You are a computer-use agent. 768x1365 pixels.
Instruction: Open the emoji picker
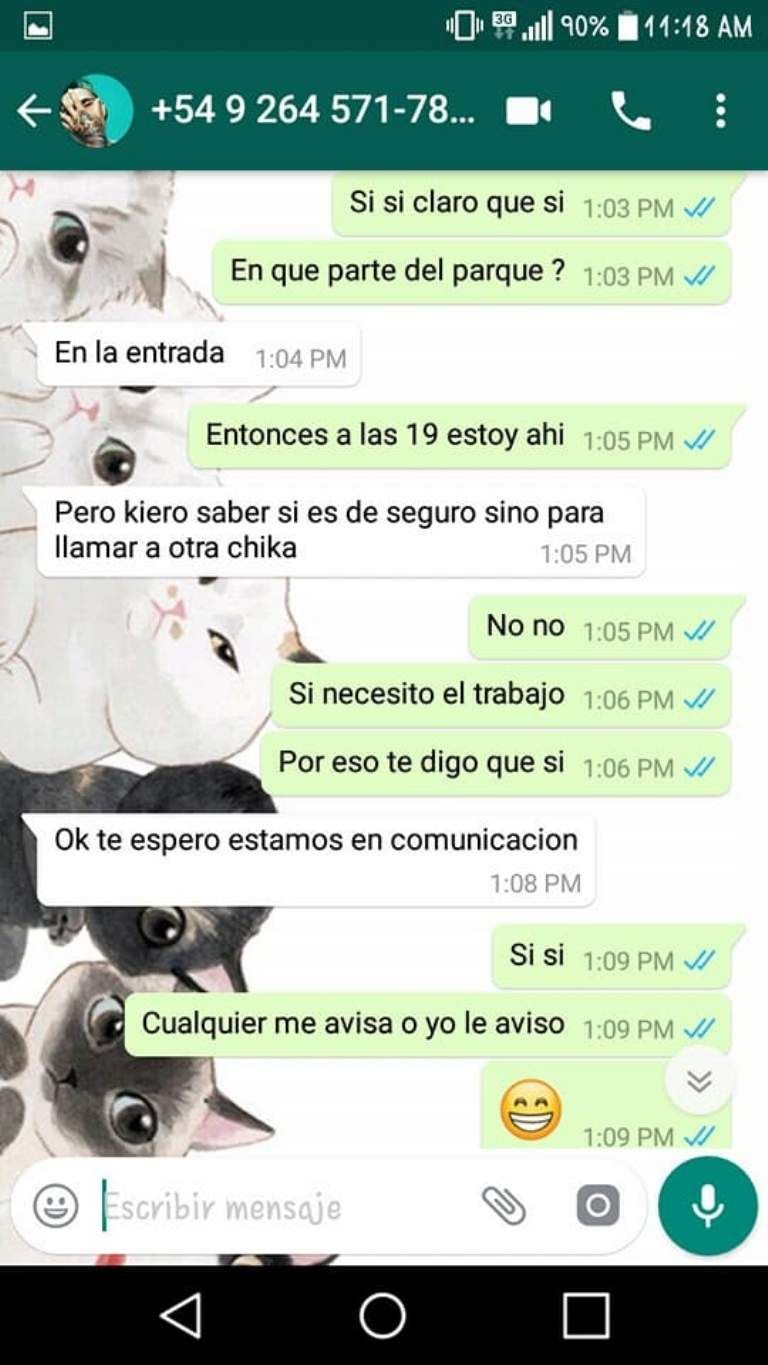56,1206
